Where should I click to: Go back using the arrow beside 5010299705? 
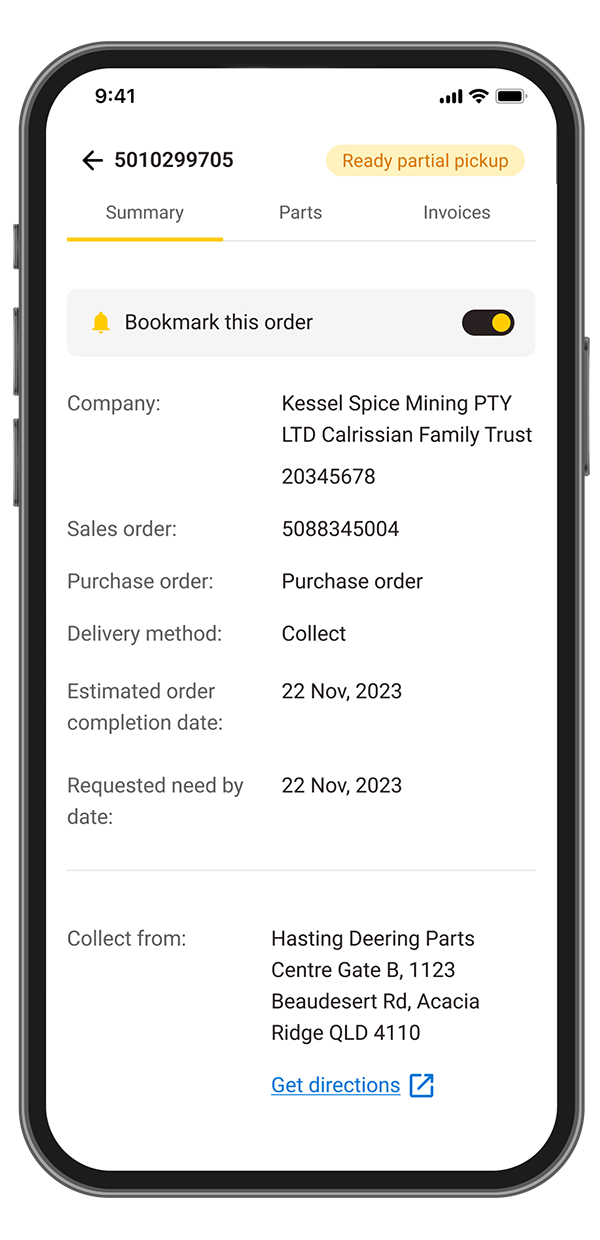pyautogui.click(x=92, y=161)
